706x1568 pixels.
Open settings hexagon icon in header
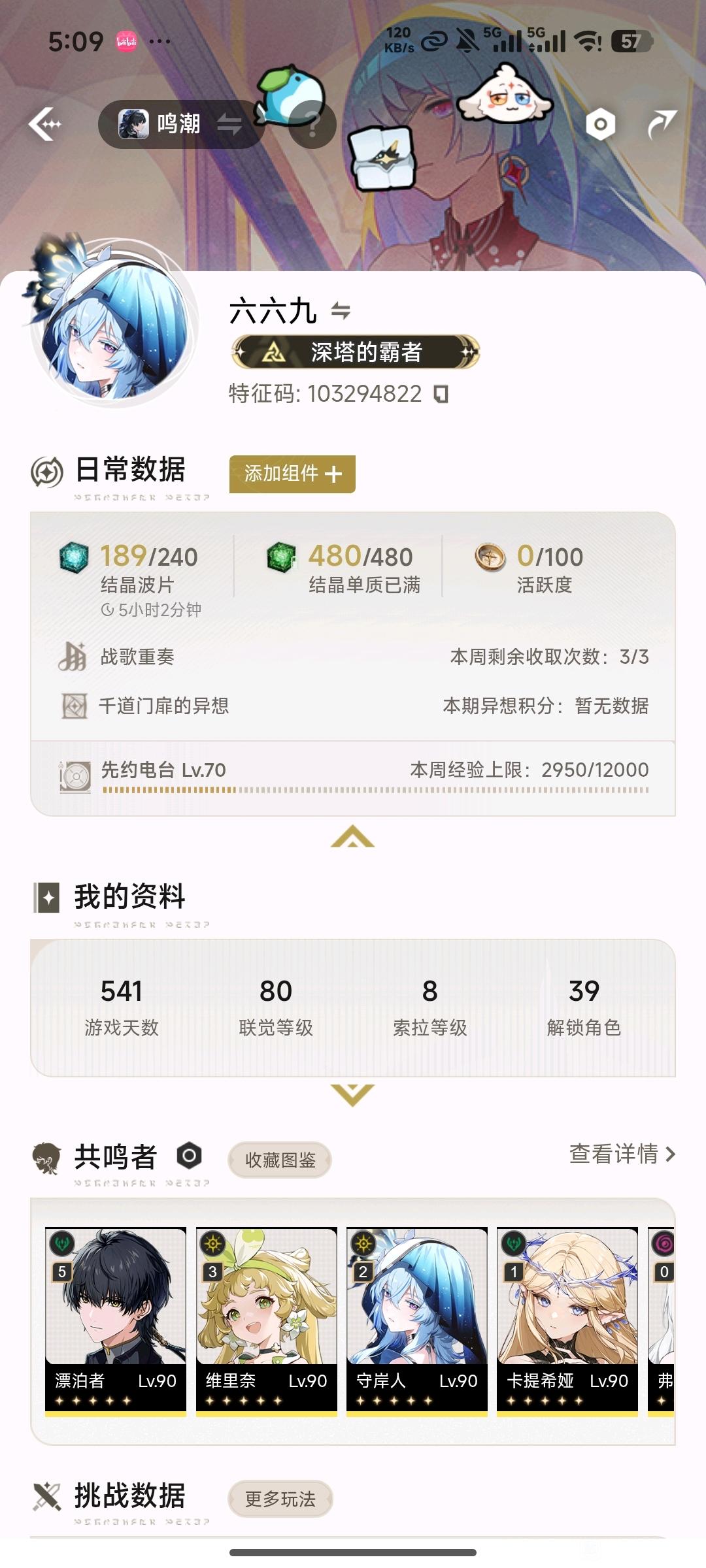[600, 124]
